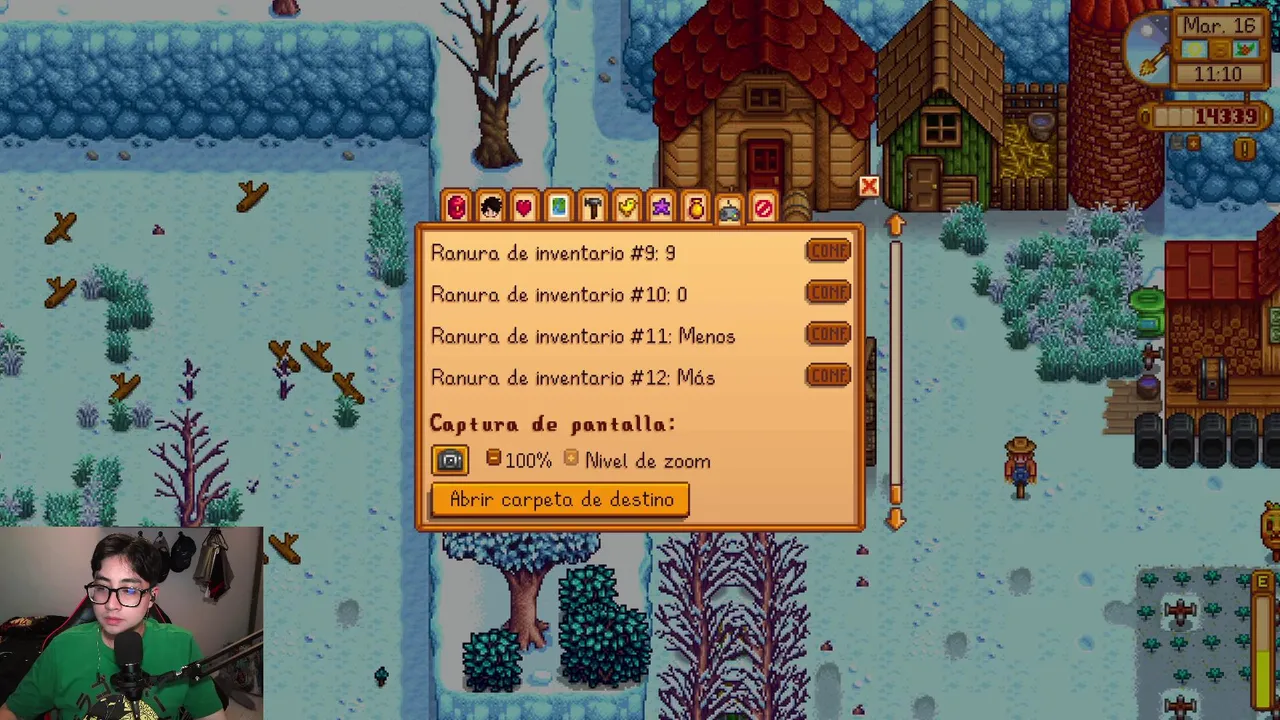This screenshot has width=1280, height=720.
Task: Switch to the skills character tab
Action: [490, 207]
